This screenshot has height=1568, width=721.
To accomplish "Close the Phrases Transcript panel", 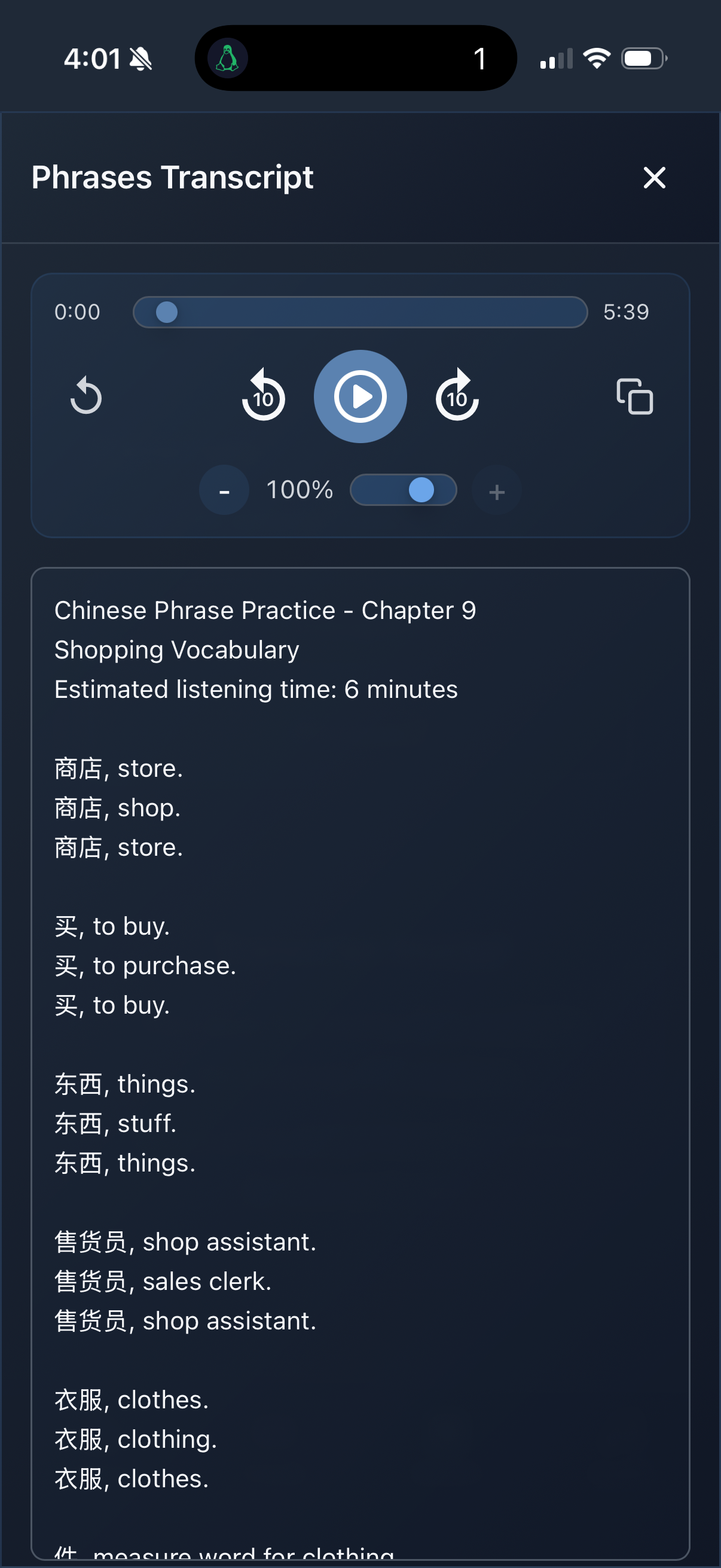I will 654,178.
